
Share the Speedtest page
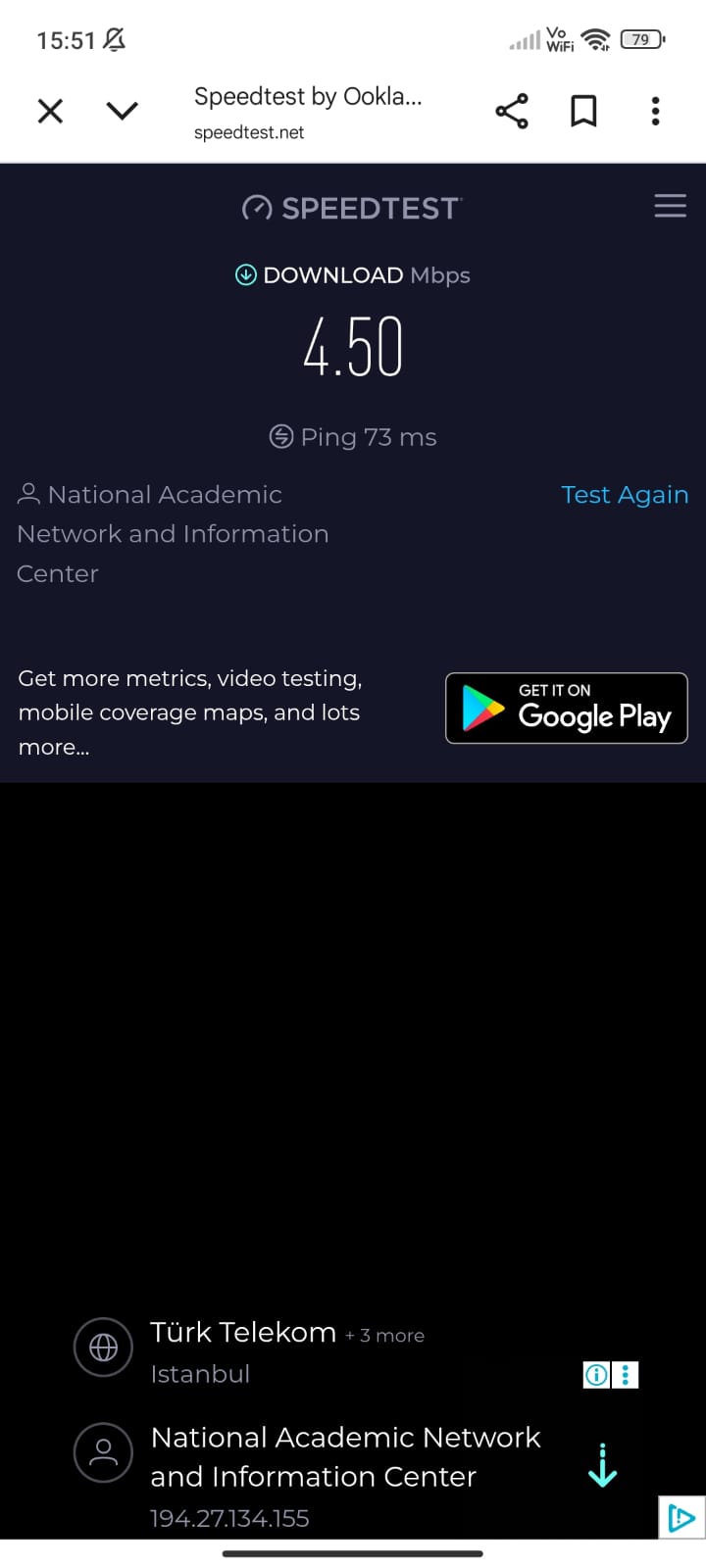512,111
